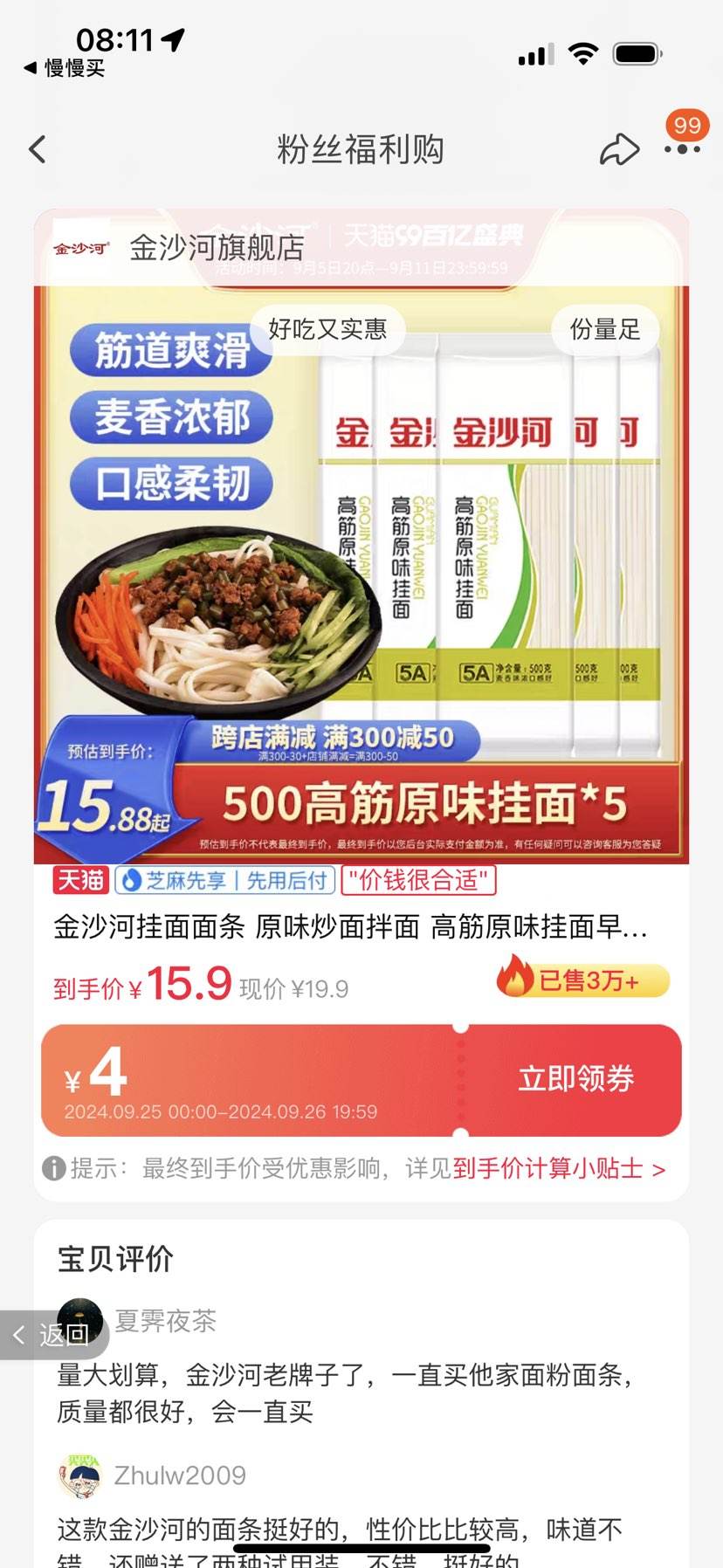Viewport: 723px width, 1568px height.
Task: Open the share icon at top right
Action: [x=621, y=149]
